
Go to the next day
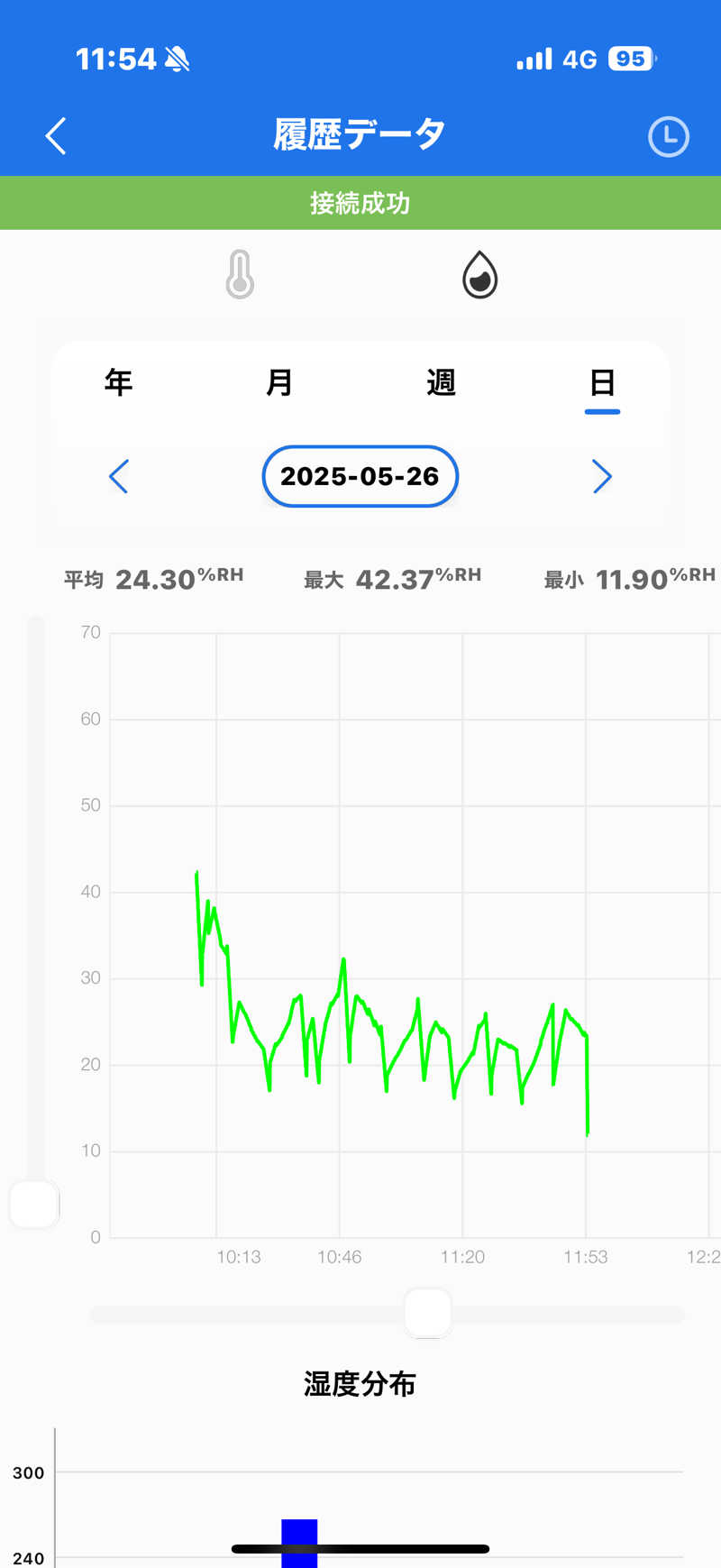click(x=602, y=476)
